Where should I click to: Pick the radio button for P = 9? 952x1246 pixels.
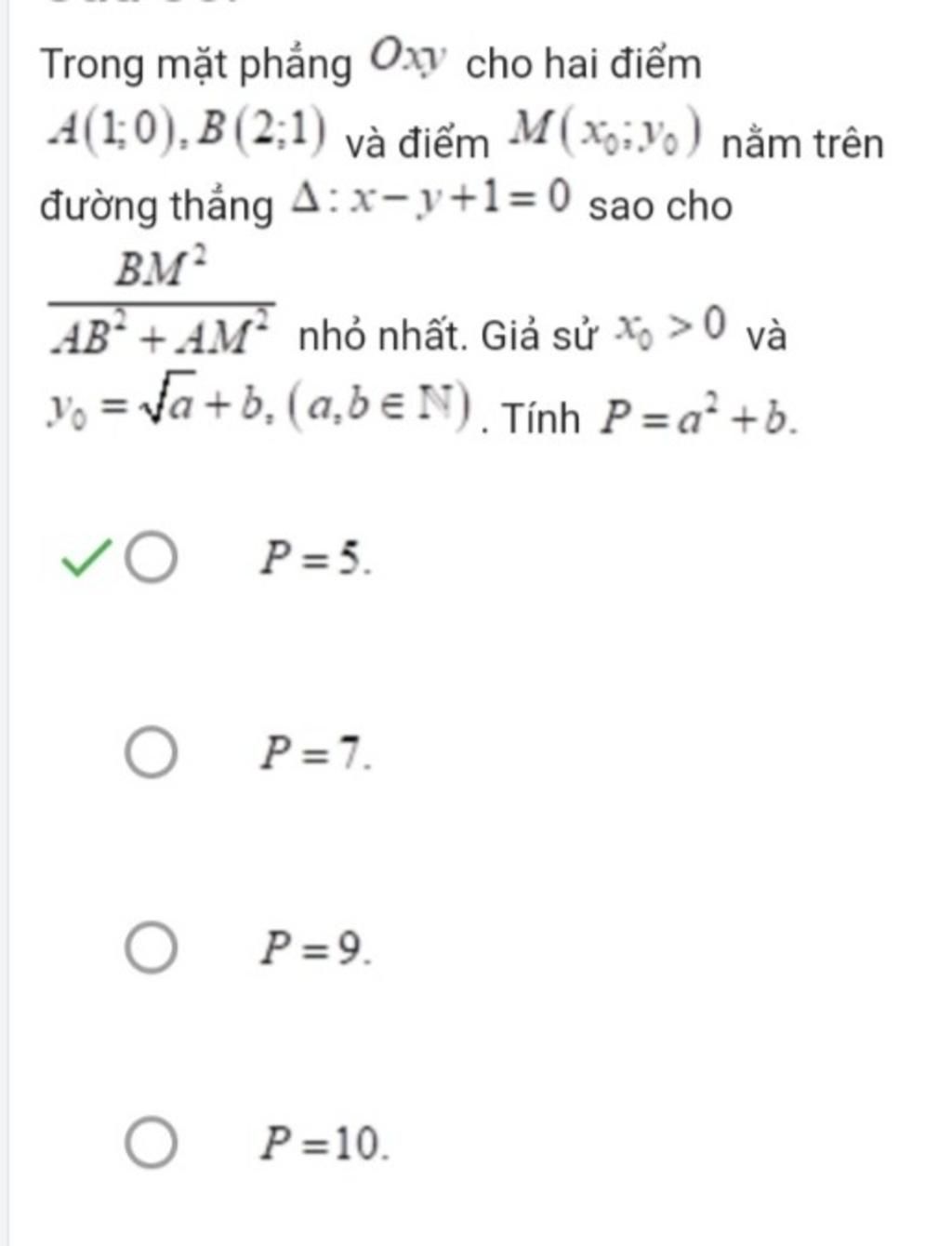pyautogui.click(x=151, y=948)
